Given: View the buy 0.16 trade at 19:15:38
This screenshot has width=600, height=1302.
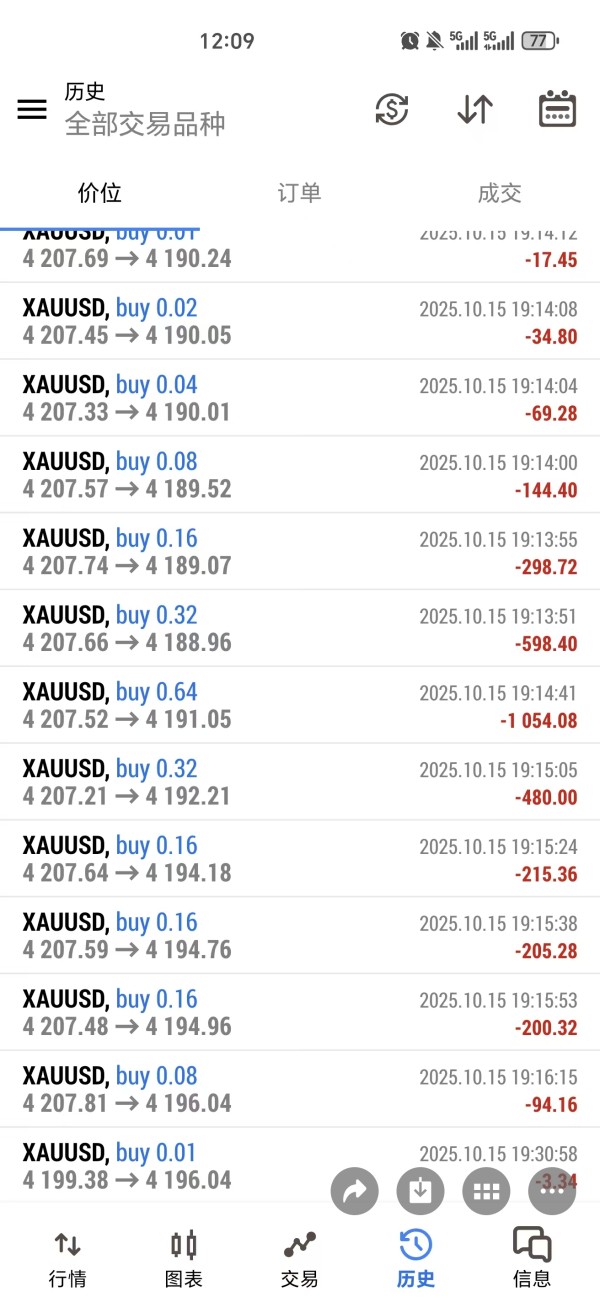Looking at the screenshot, I should pyautogui.click(x=300, y=935).
